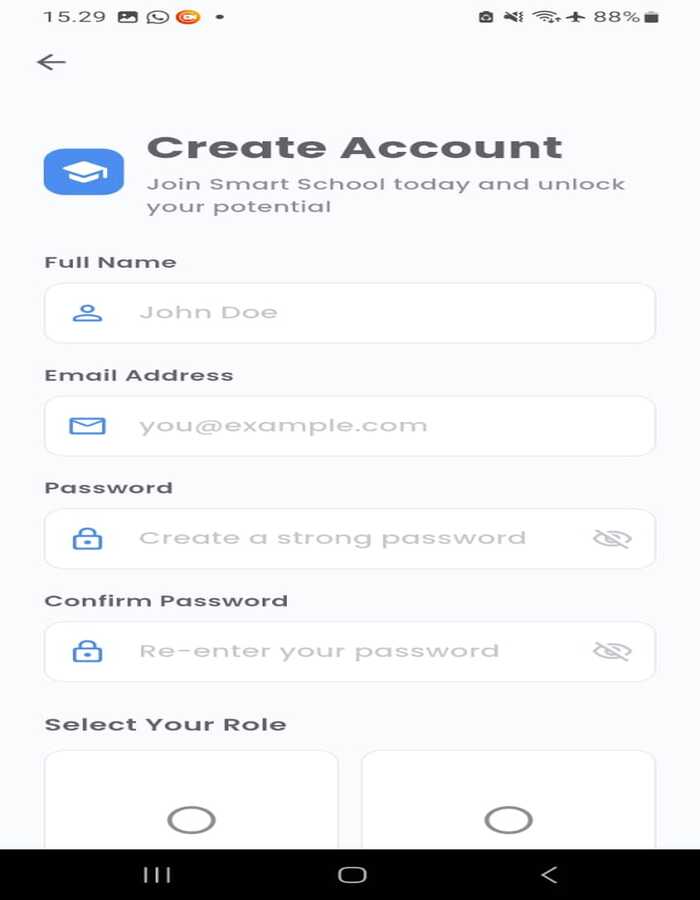Tap the Confirm Password field
The width and height of the screenshot is (700, 900).
(x=340, y=652)
